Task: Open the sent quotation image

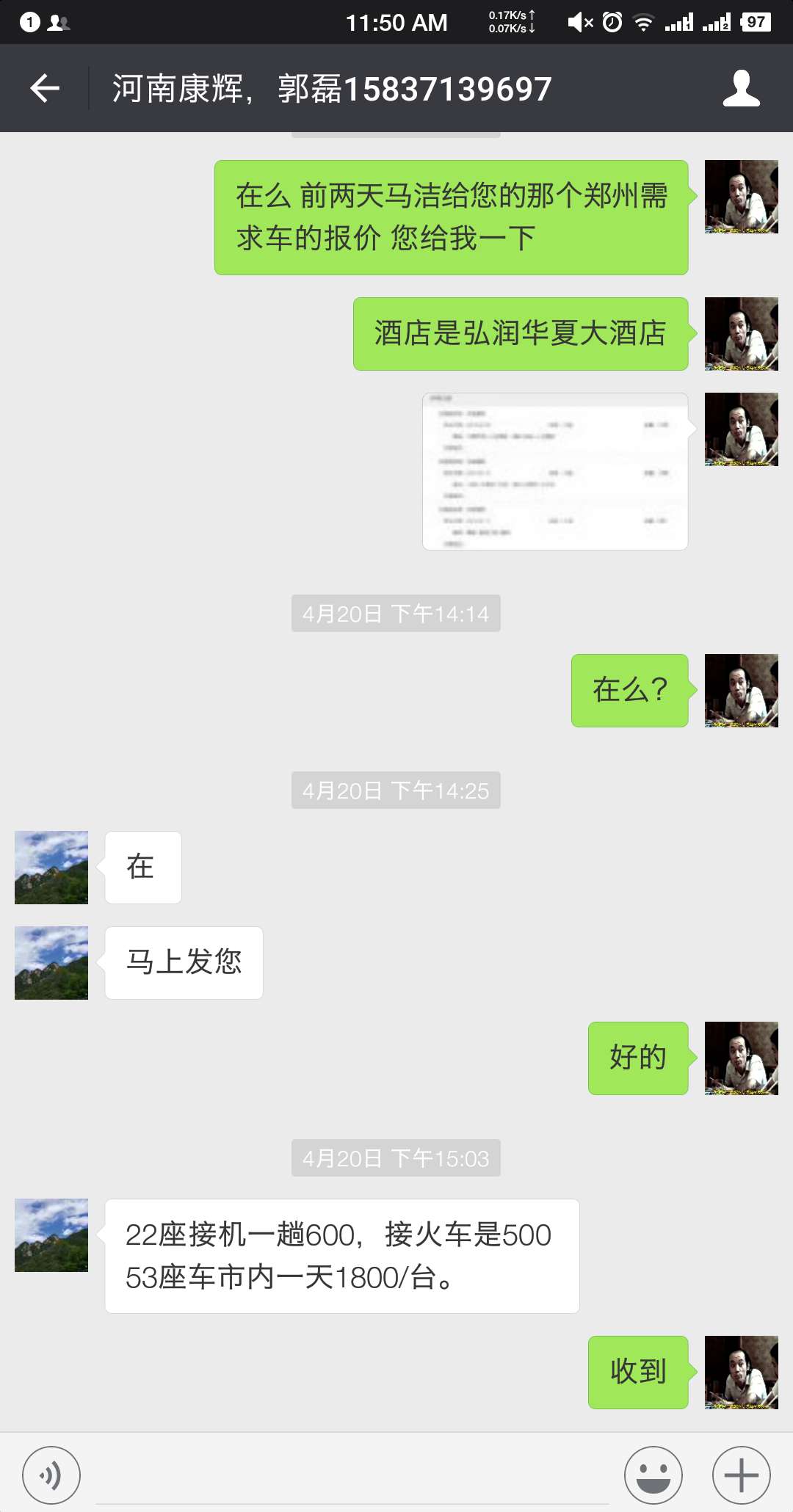Action: pyautogui.click(x=555, y=471)
